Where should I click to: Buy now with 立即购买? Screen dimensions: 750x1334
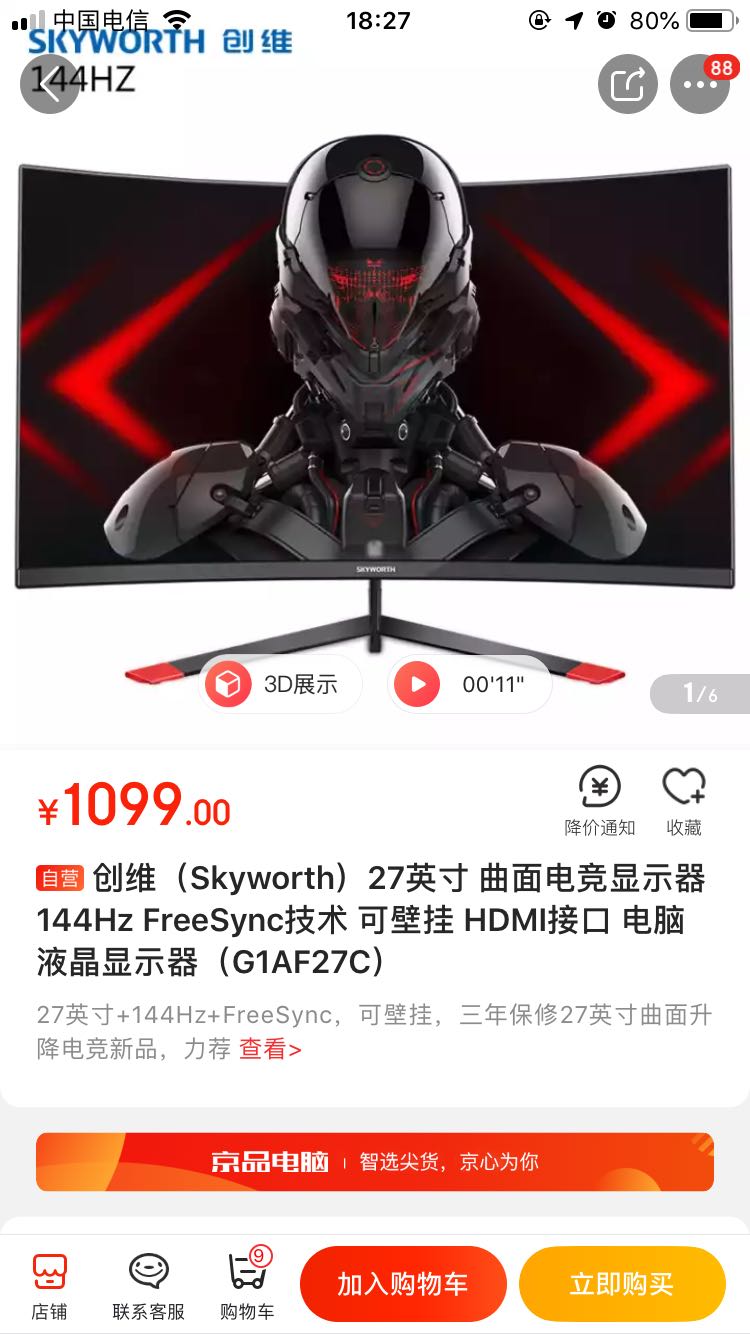tap(622, 1284)
